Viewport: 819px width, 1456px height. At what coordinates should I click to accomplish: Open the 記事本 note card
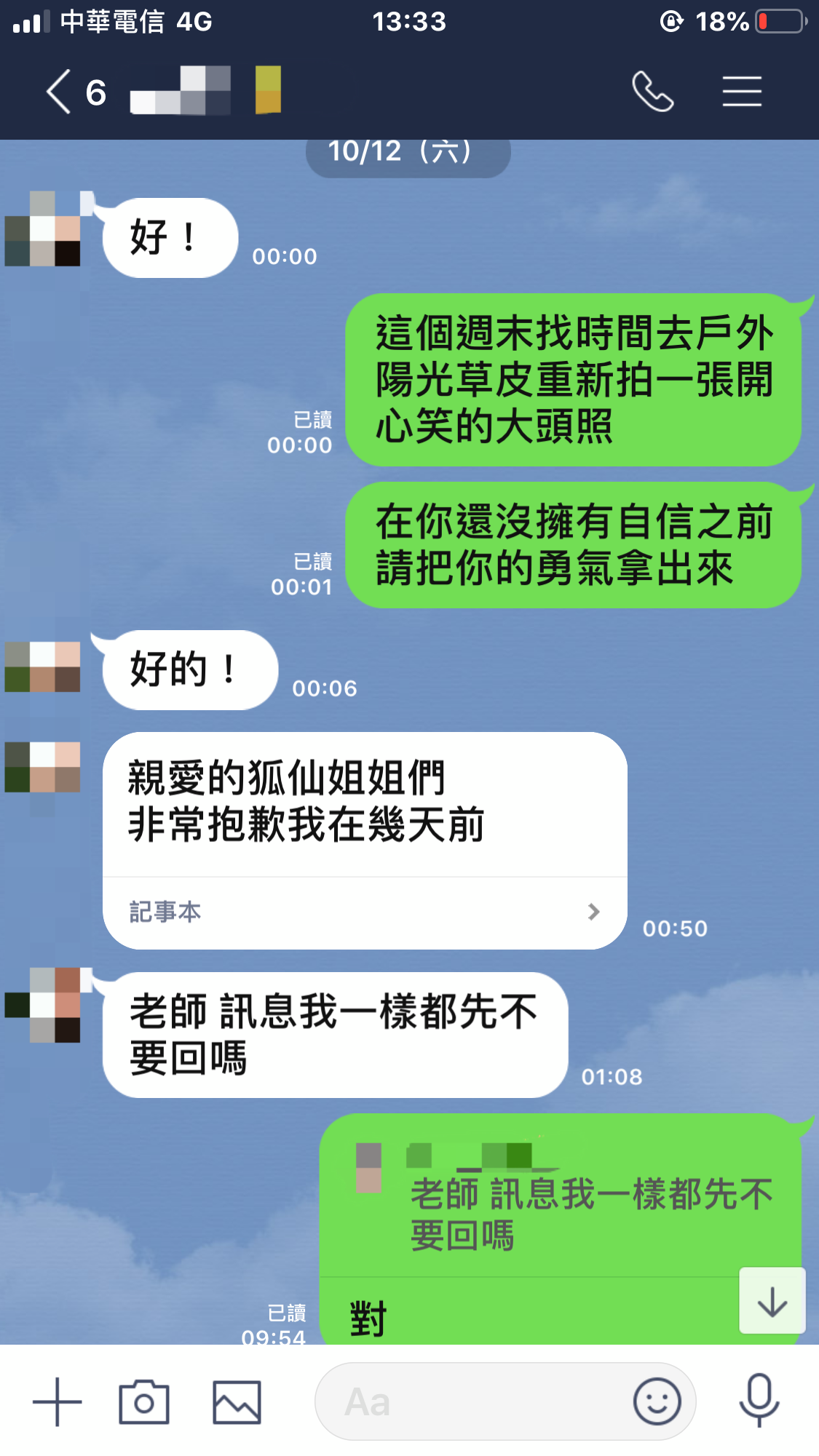point(364,912)
